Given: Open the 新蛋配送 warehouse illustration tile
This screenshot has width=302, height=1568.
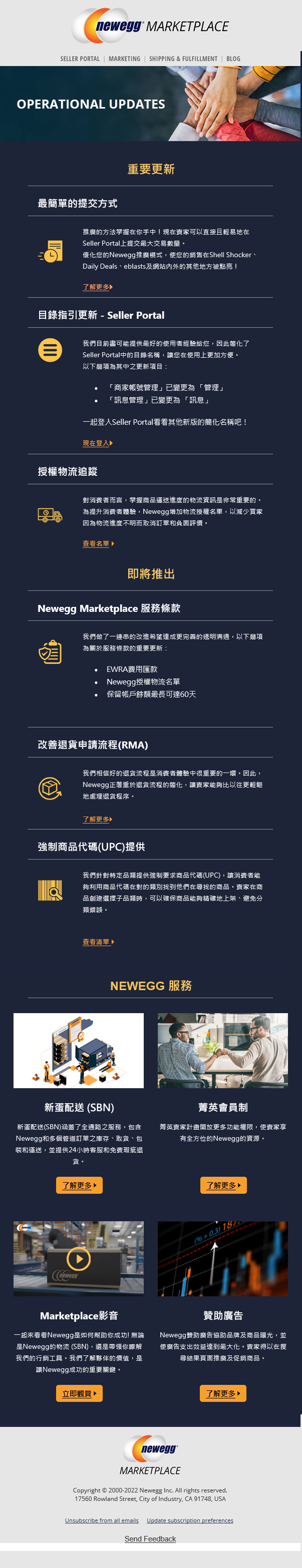Looking at the screenshot, I should [79, 1051].
